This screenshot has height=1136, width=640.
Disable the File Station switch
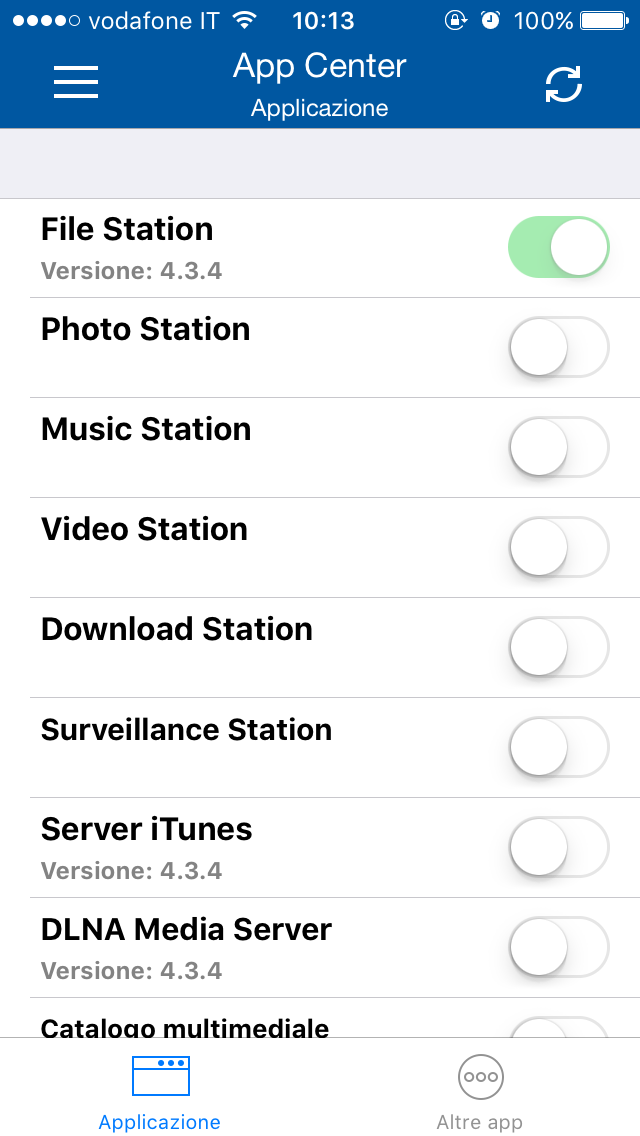[x=558, y=247]
